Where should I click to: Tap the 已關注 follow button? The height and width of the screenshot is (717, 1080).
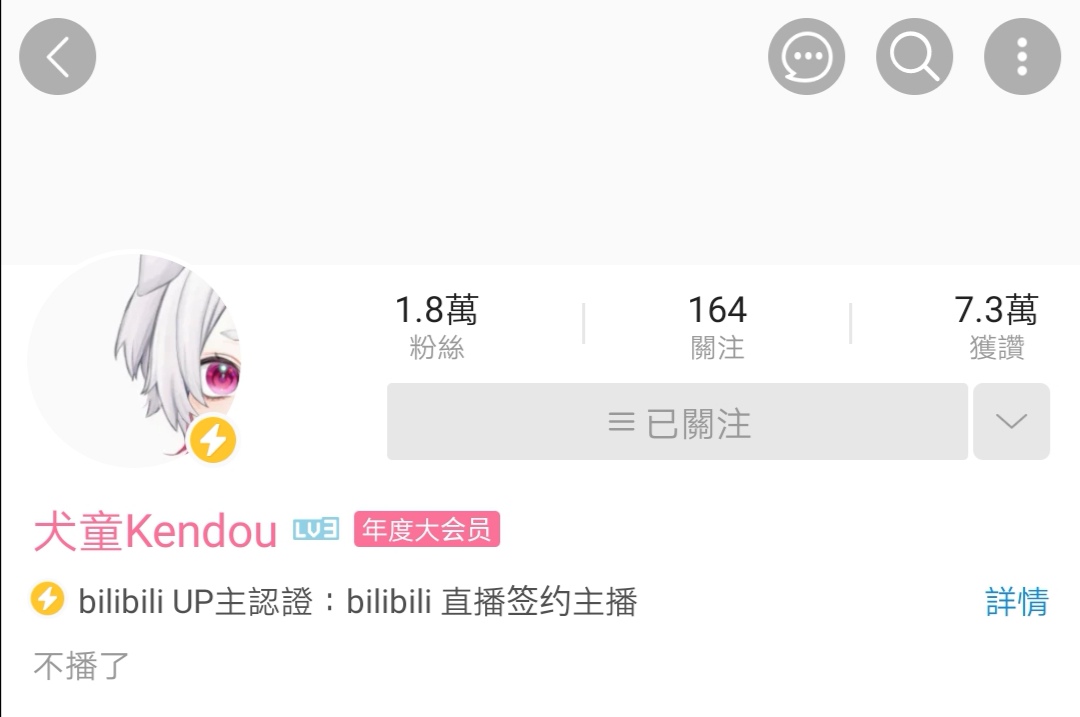click(677, 422)
